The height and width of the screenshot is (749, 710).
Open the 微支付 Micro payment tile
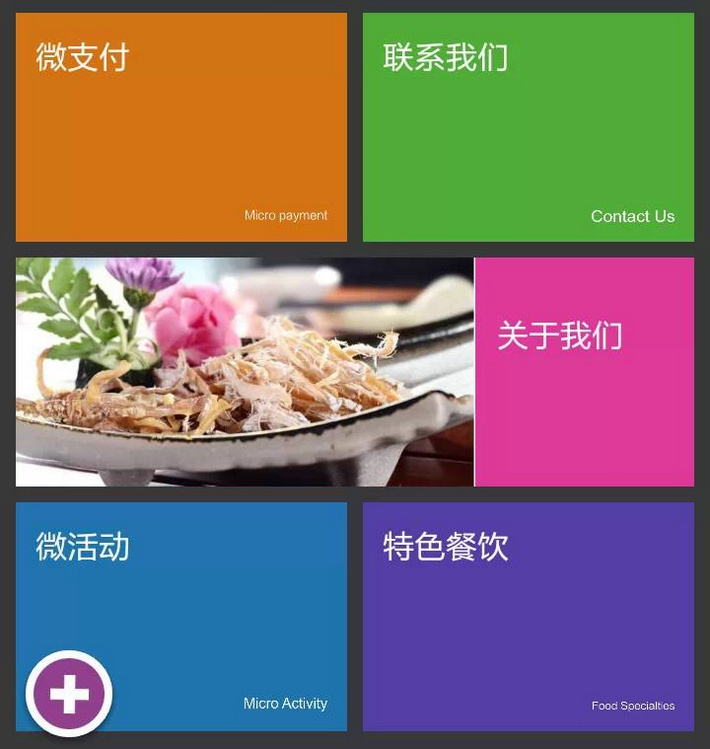coord(181,127)
